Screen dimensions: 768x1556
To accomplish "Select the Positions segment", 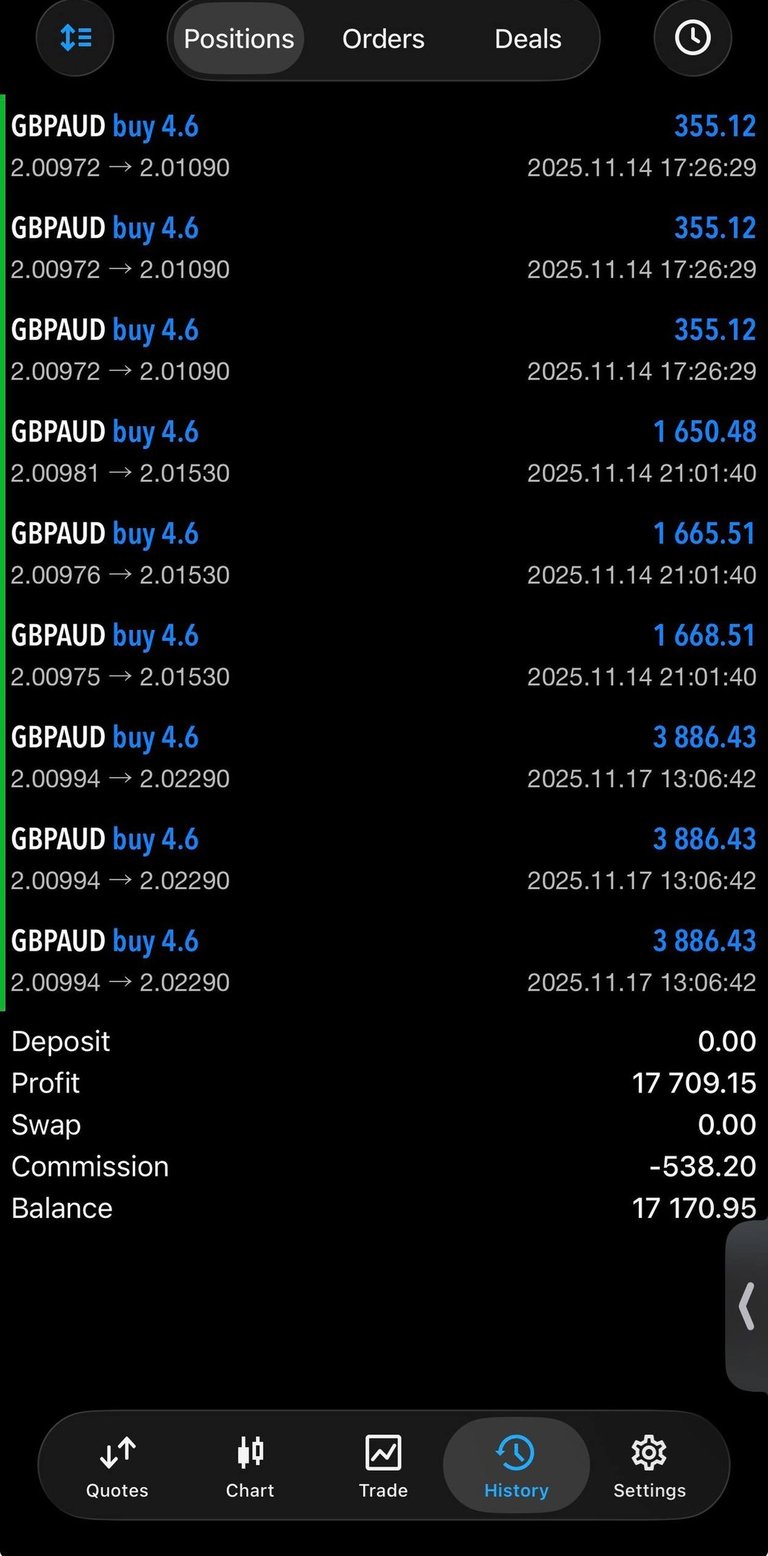I will pyautogui.click(x=239, y=39).
